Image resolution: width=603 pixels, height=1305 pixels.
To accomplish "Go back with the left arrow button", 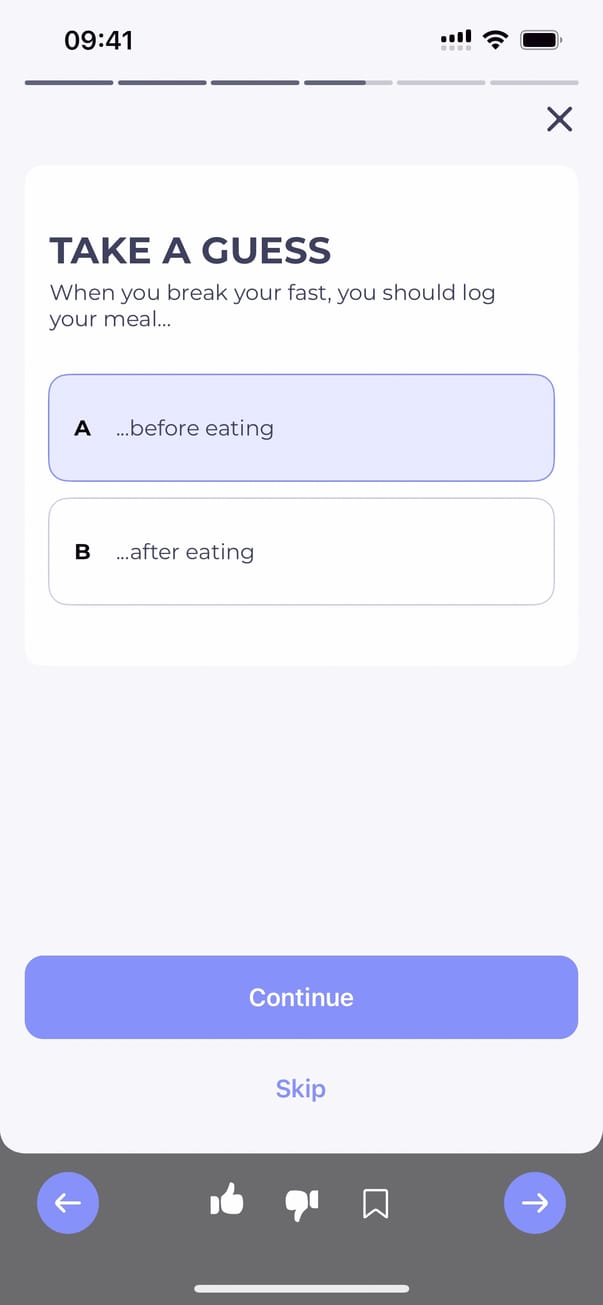I will pyautogui.click(x=68, y=1203).
